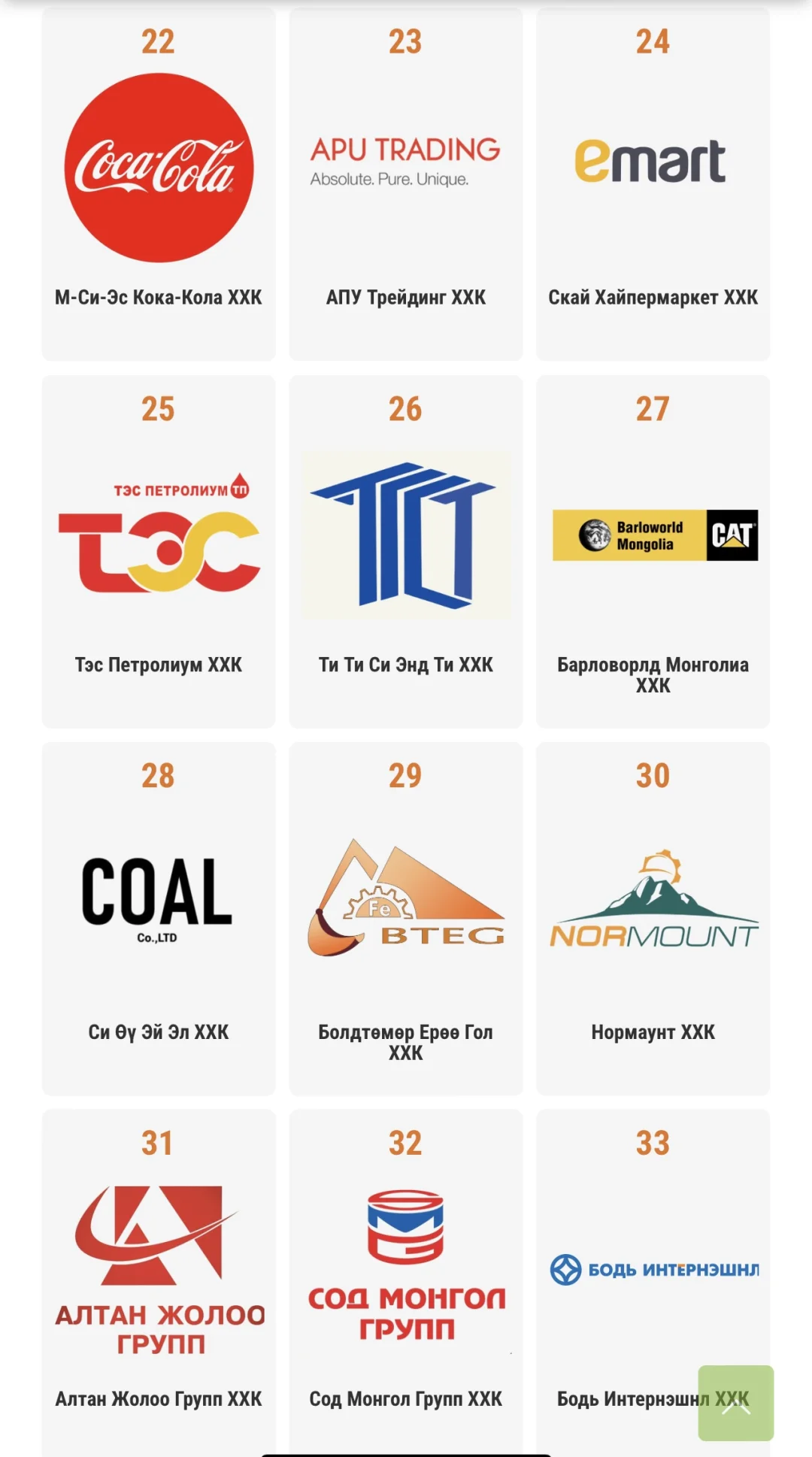Image resolution: width=812 pixels, height=1457 pixels.
Task: Open the Барловорлд Монголиа ХХК card
Action: tap(653, 551)
